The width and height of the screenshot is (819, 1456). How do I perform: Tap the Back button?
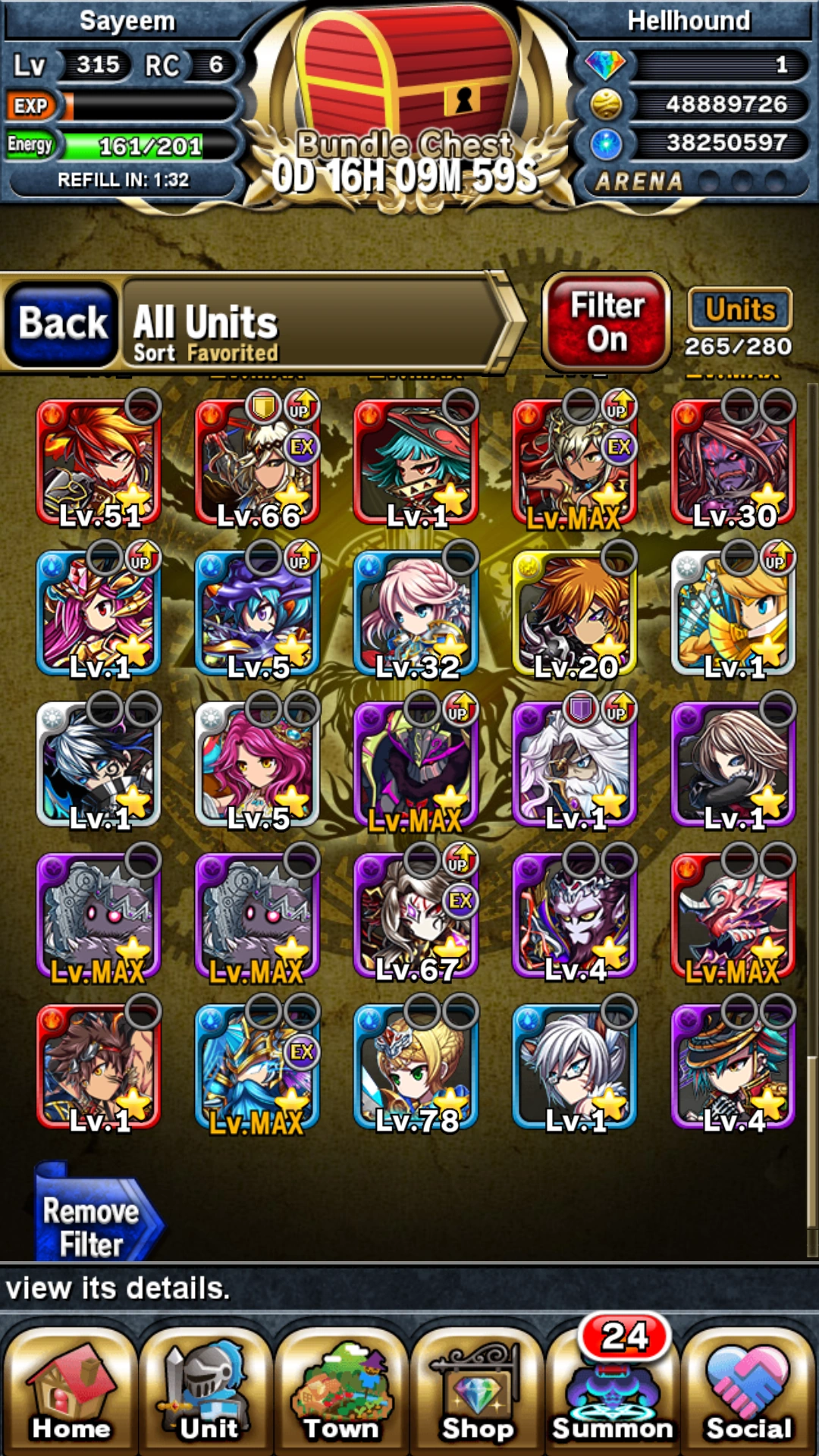(x=62, y=324)
